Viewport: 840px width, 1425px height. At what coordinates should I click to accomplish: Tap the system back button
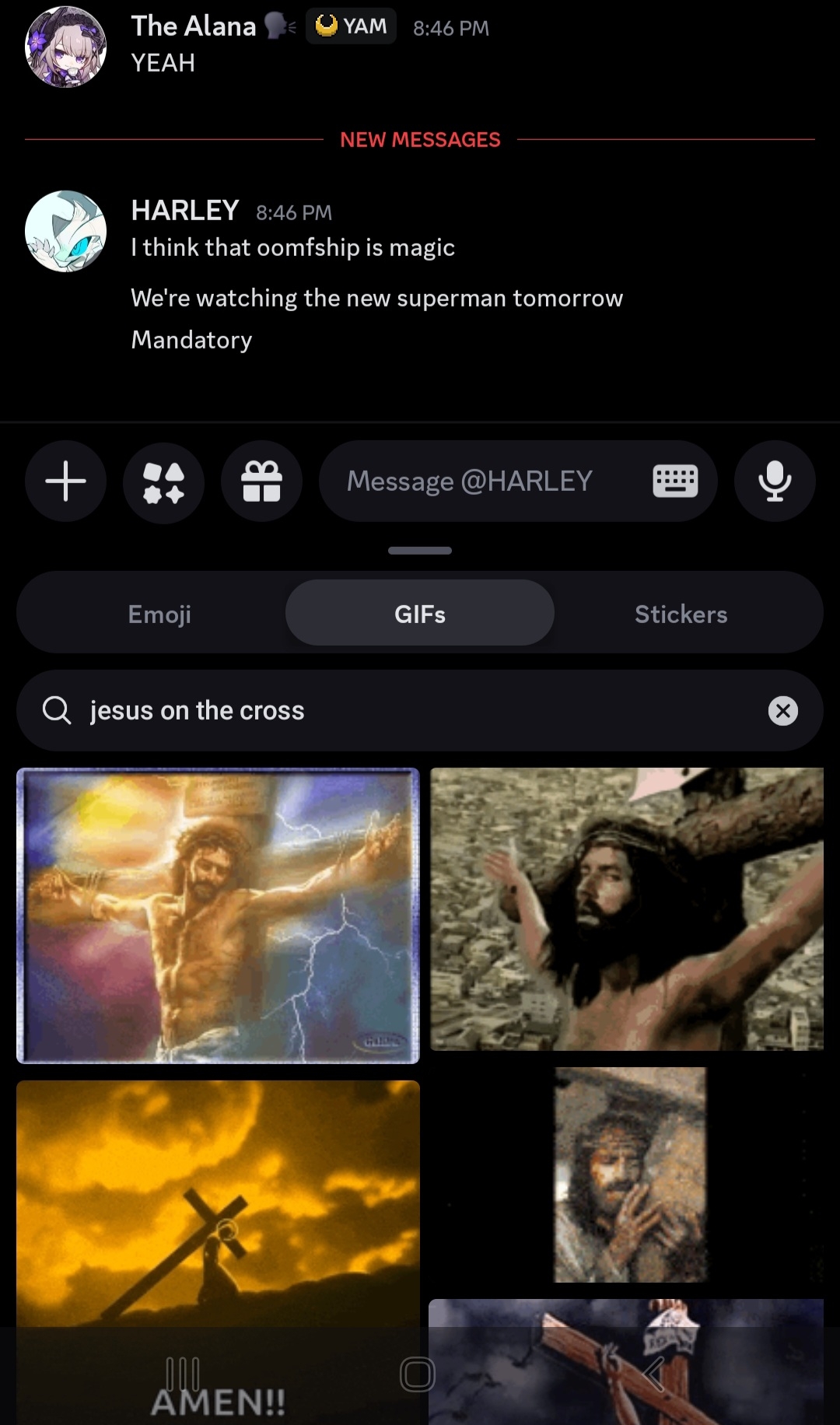653,1374
